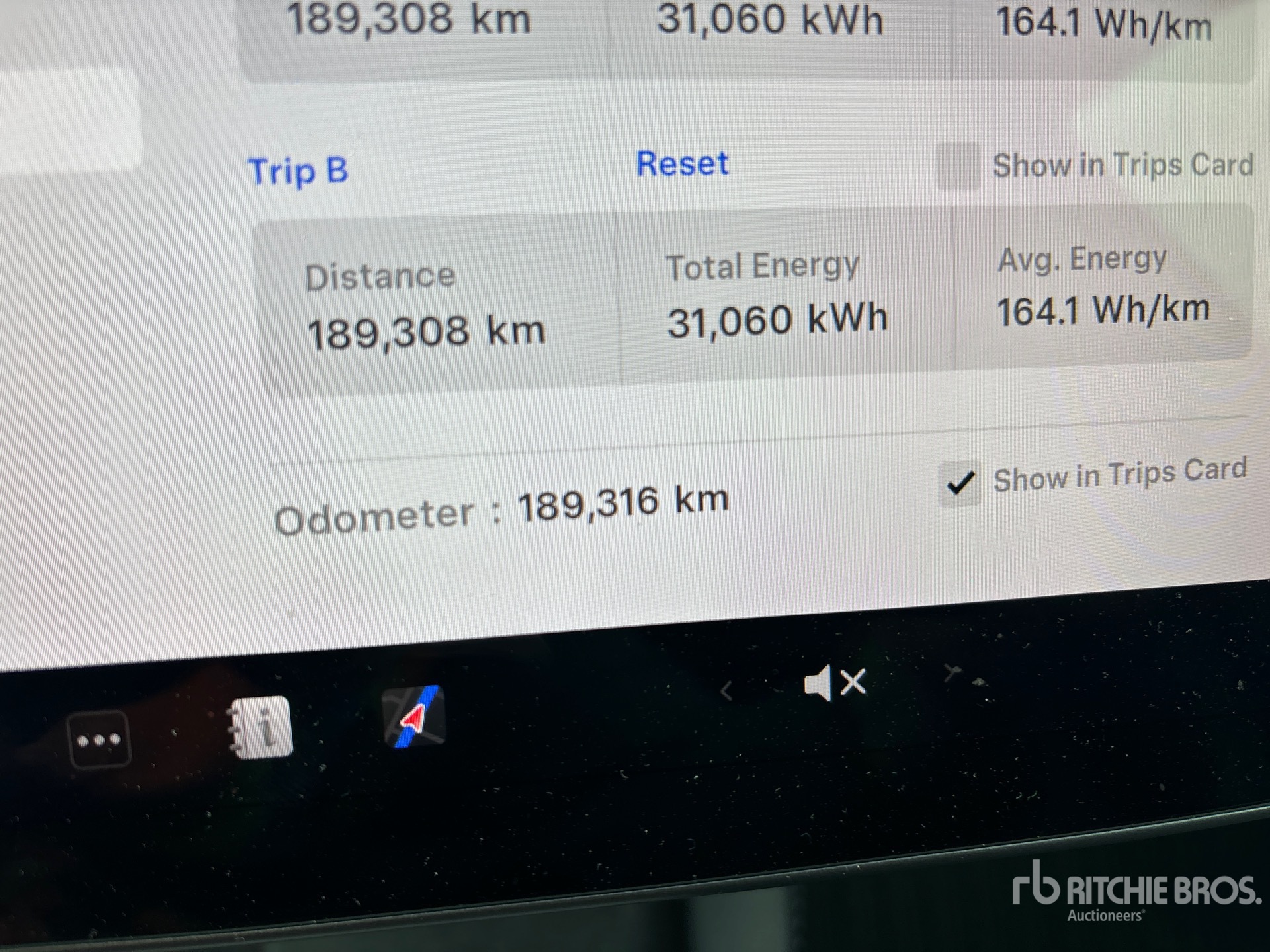Open the three-dots app launcher
Viewport: 1270px width, 952px height.
[x=99, y=739]
